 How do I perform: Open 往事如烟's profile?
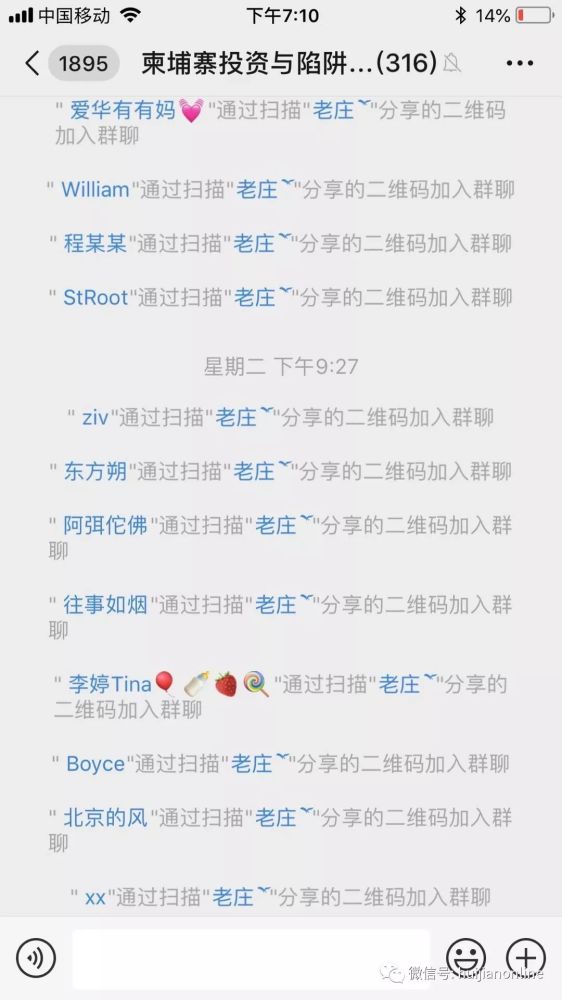pos(105,605)
